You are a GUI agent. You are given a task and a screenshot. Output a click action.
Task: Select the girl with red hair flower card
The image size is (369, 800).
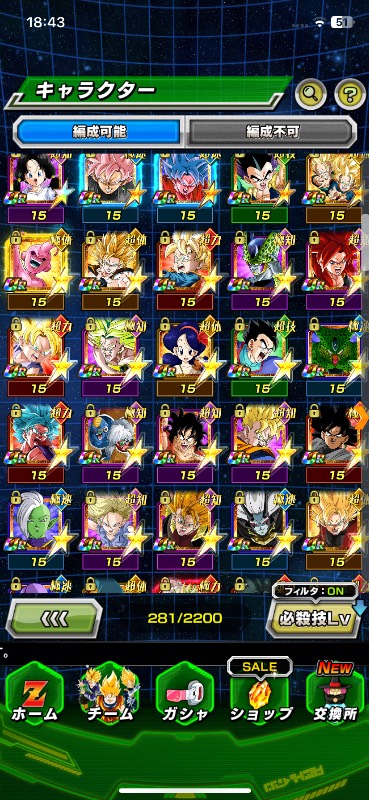click(x=186, y=357)
